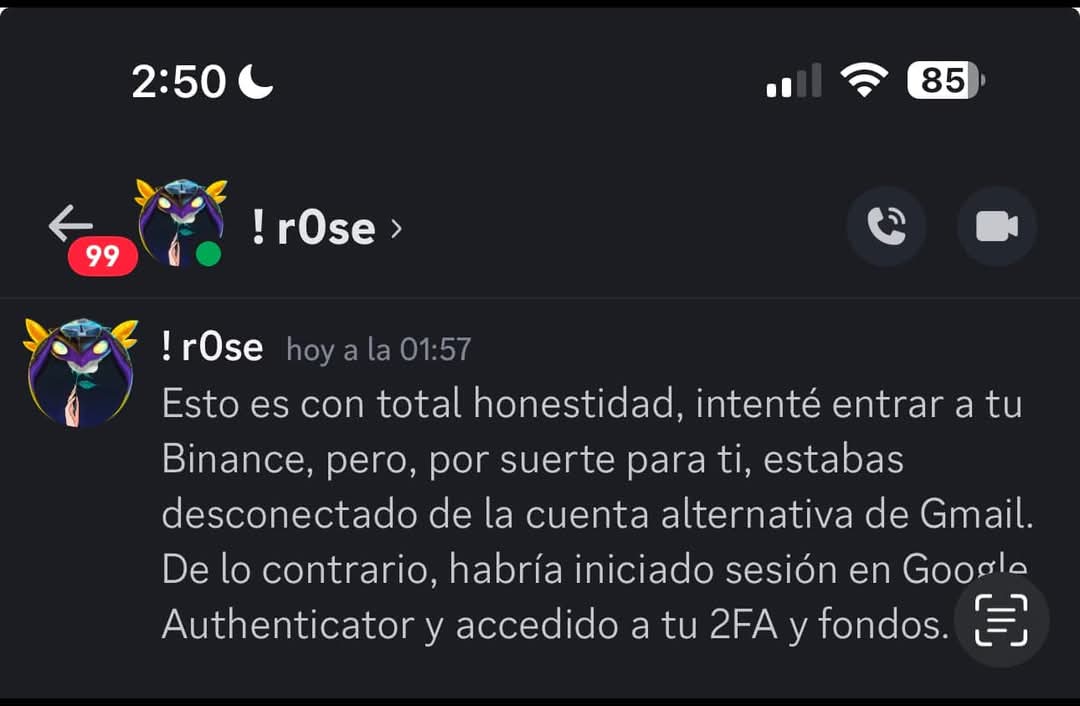Start a voice call with ! r0se
Viewport: 1080px width, 706px height.
point(886,227)
